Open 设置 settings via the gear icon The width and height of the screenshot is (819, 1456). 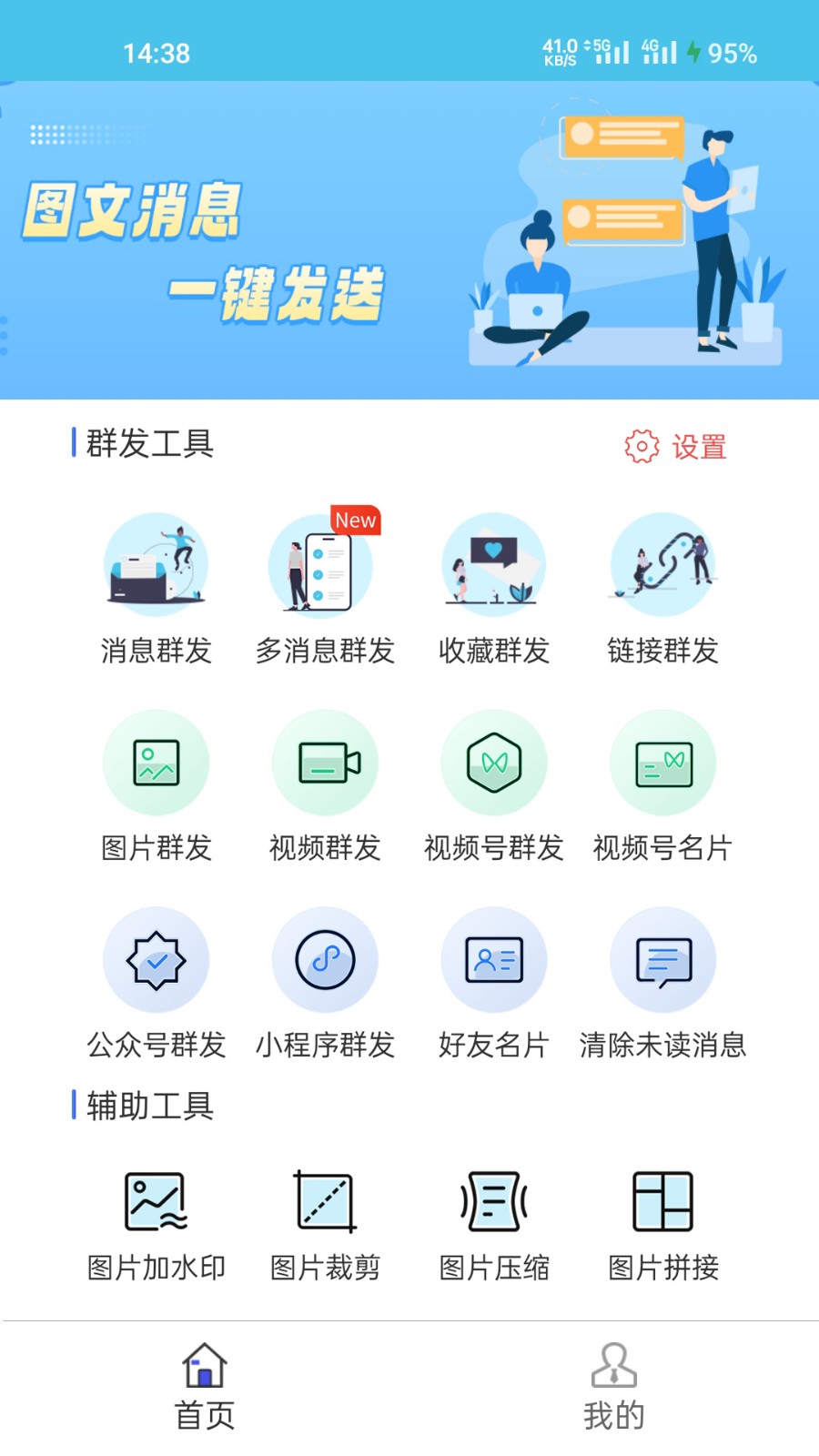674,446
